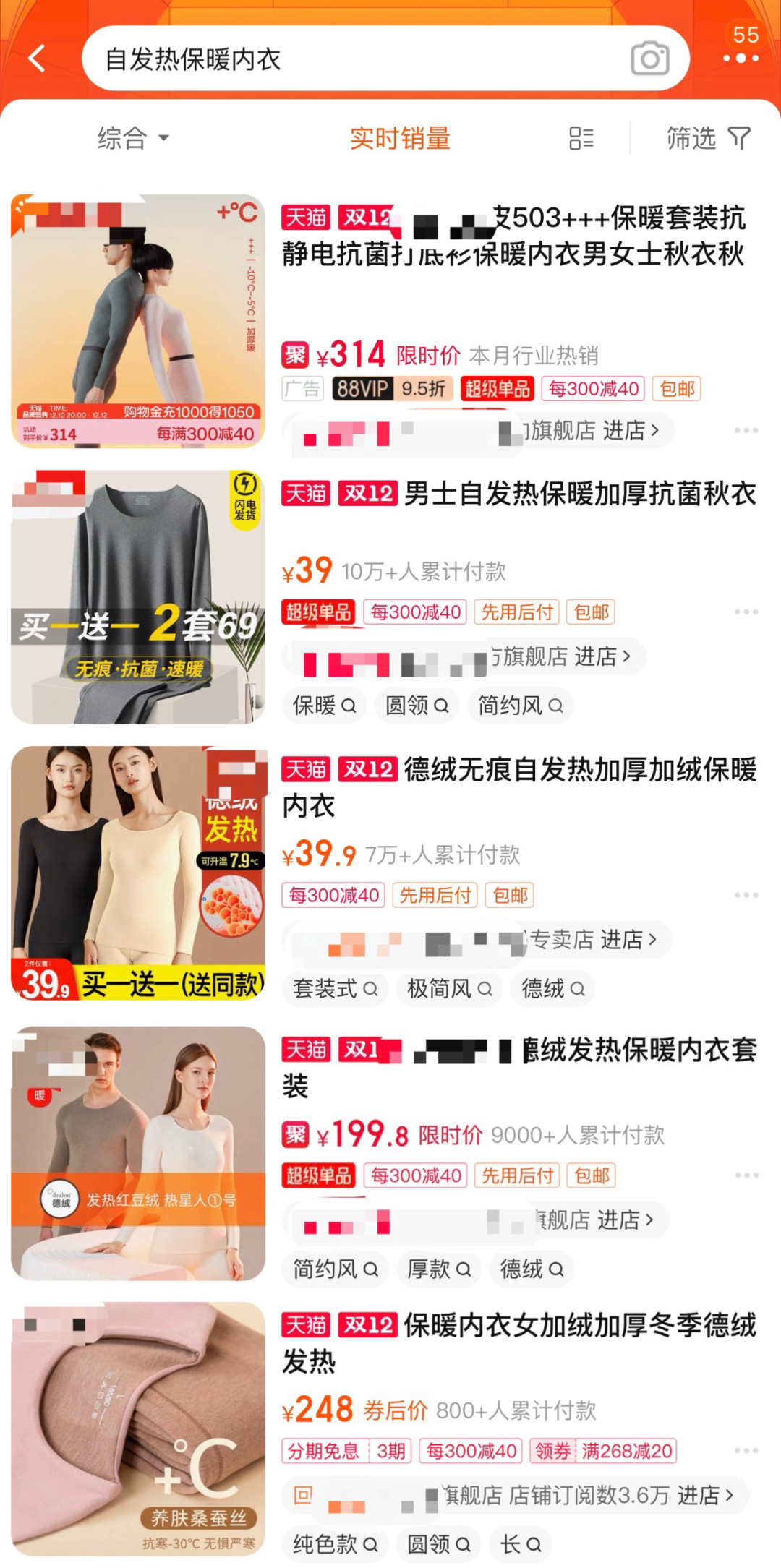Search the 套装式 tag chip
The image size is (781, 1568).
tap(335, 988)
